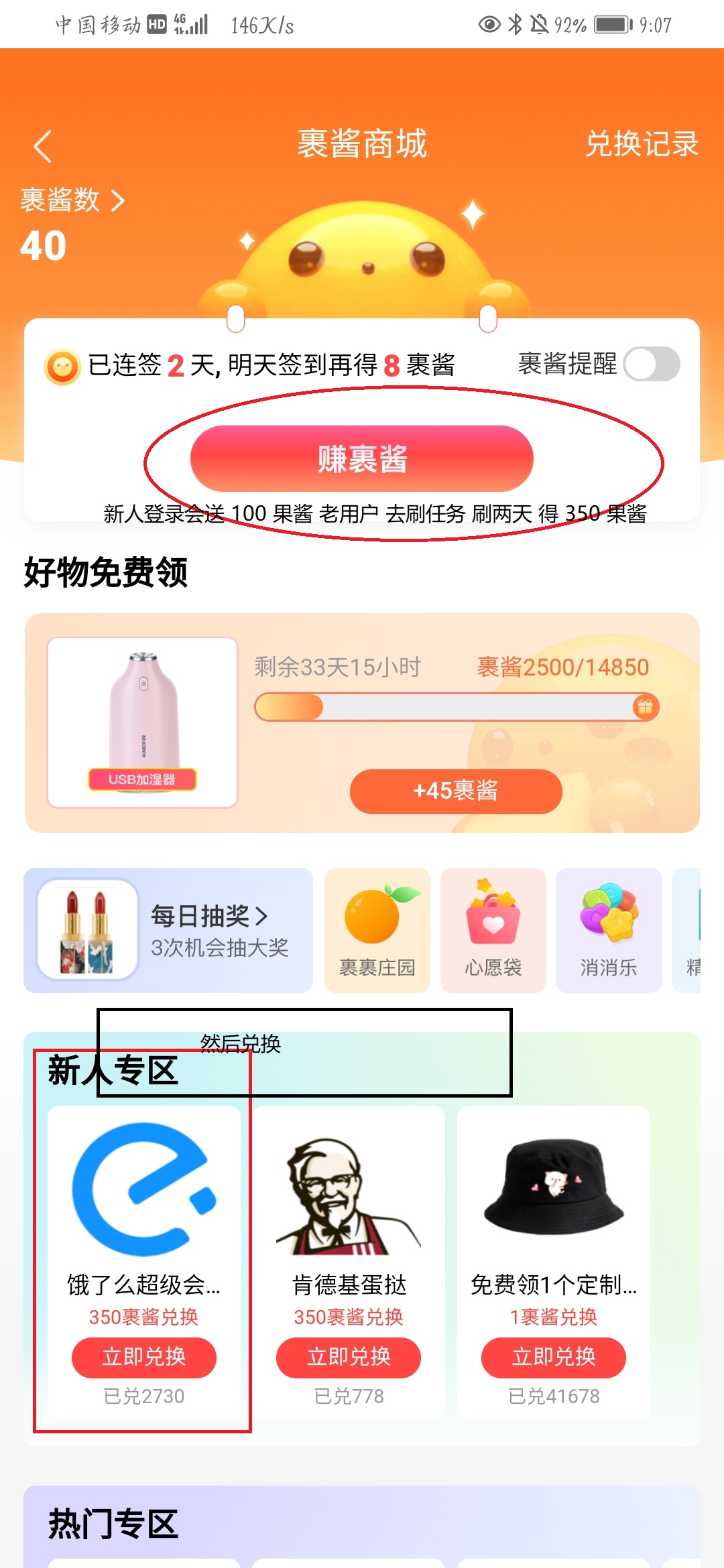Open 兑换记录 exchange history
The width and height of the screenshot is (724, 1568).
point(642,144)
